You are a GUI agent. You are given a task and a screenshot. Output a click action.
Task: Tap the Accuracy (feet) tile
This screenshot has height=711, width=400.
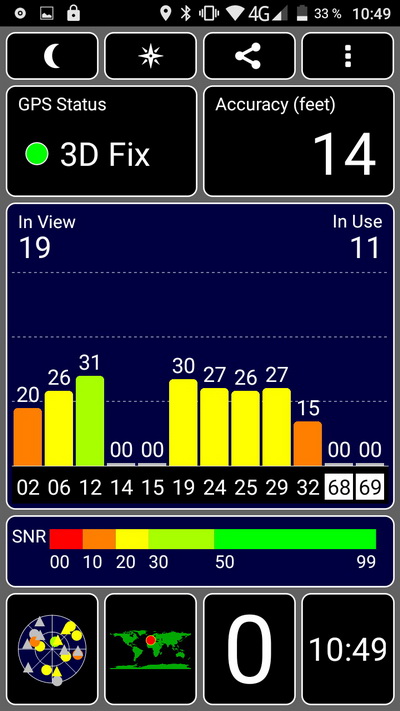(299, 141)
